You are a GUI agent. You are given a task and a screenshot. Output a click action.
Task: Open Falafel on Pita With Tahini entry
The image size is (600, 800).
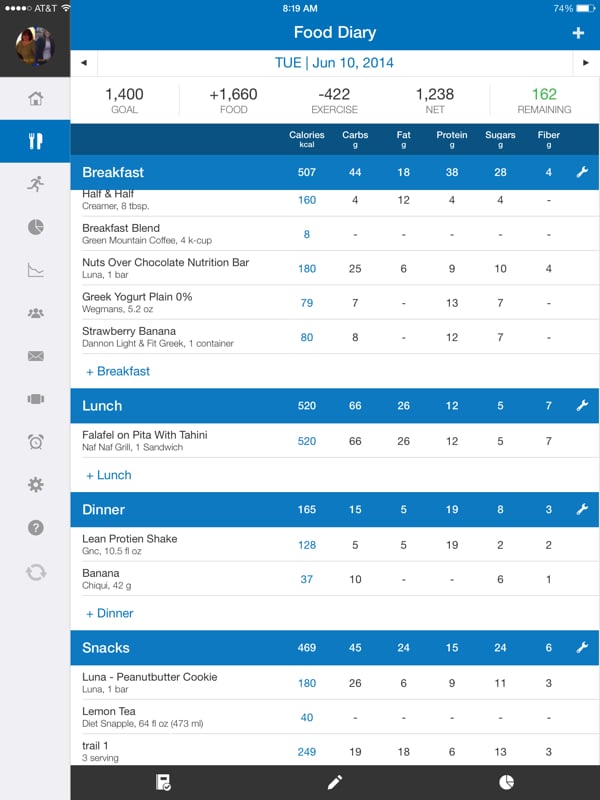pyautogui.click(x=335, y=441)
